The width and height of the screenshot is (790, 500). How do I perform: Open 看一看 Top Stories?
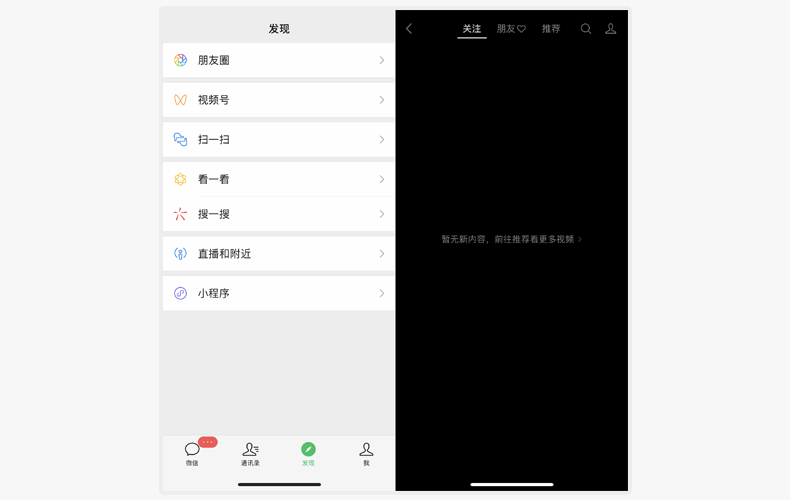[278, 179]
